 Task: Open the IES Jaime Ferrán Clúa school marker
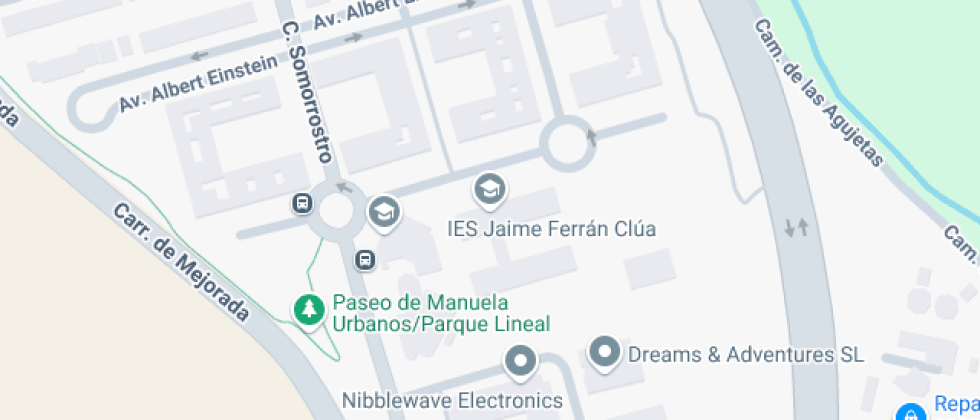[x=489, y=188]
